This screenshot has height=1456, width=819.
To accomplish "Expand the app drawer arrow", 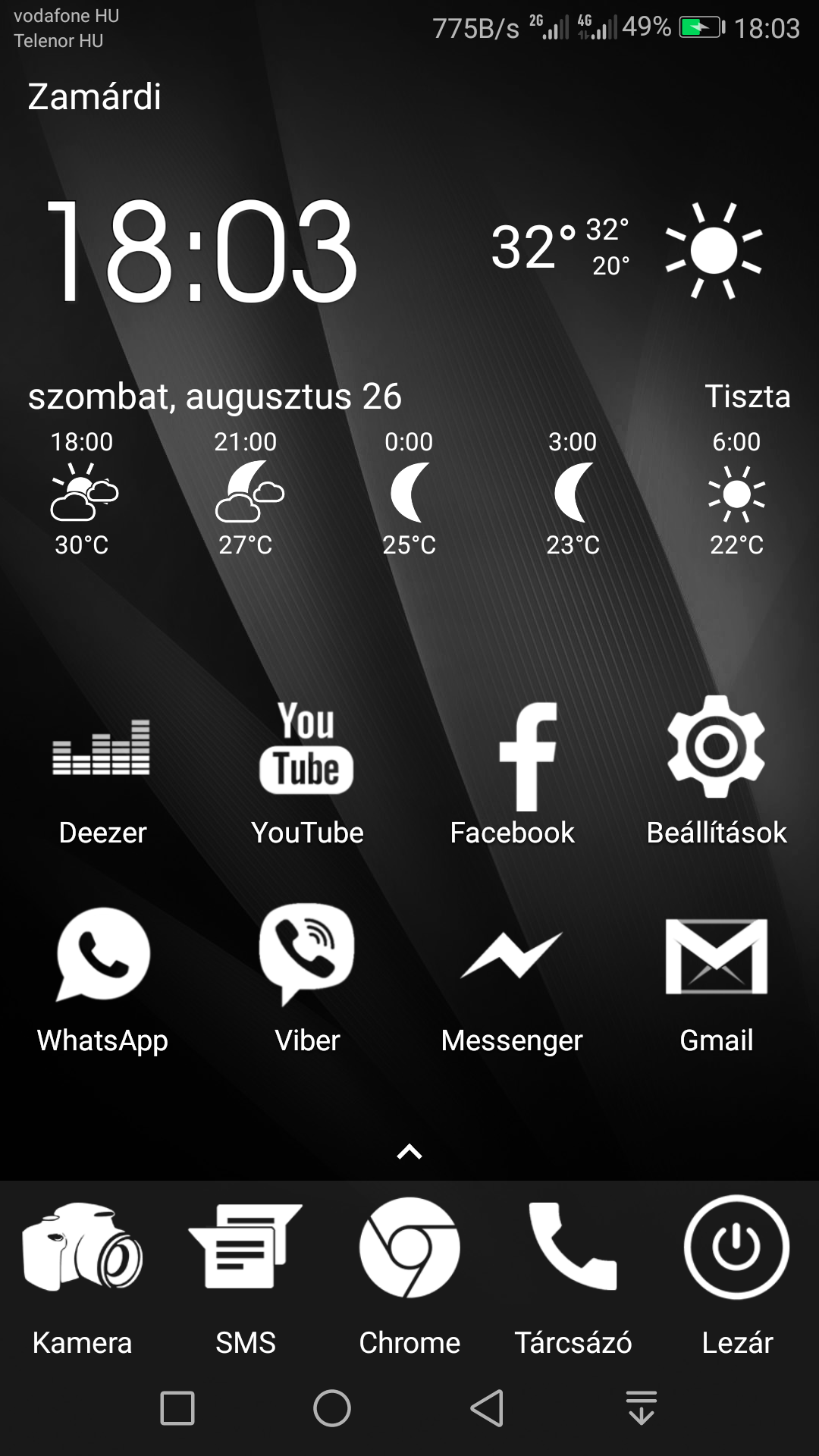I will click(409, 1152).
